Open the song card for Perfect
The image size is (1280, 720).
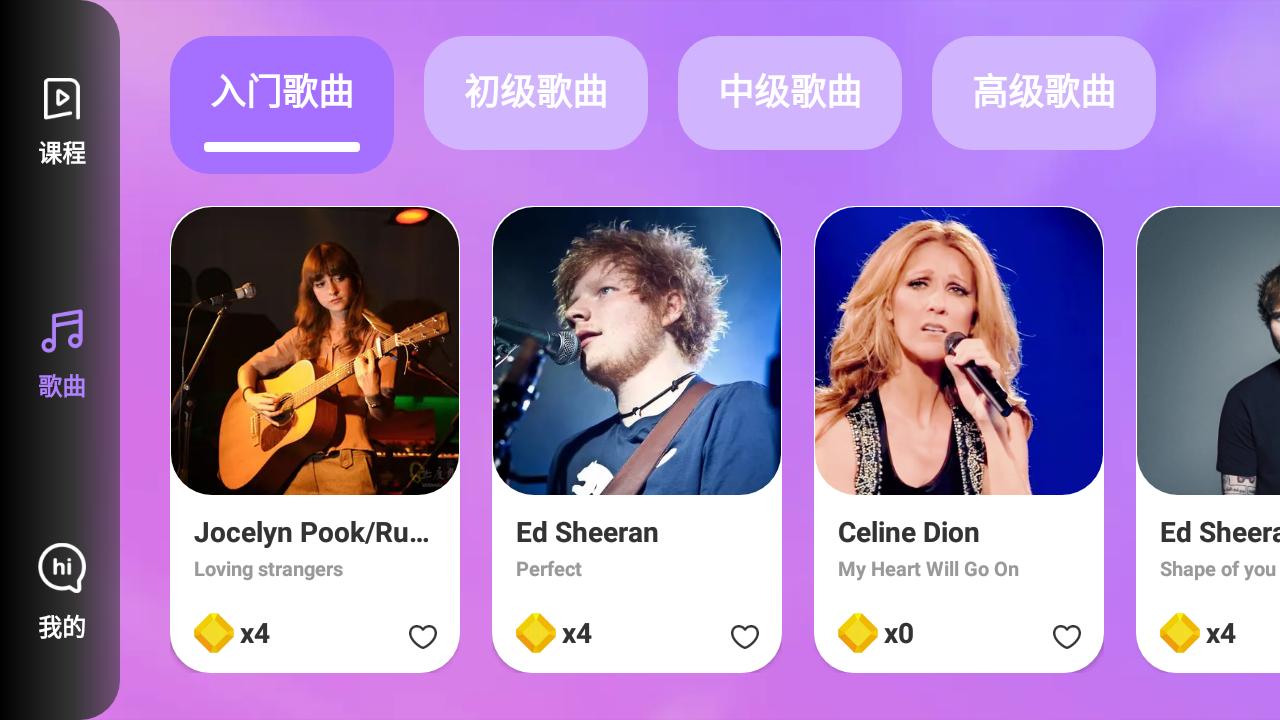(x=637, y=400)
